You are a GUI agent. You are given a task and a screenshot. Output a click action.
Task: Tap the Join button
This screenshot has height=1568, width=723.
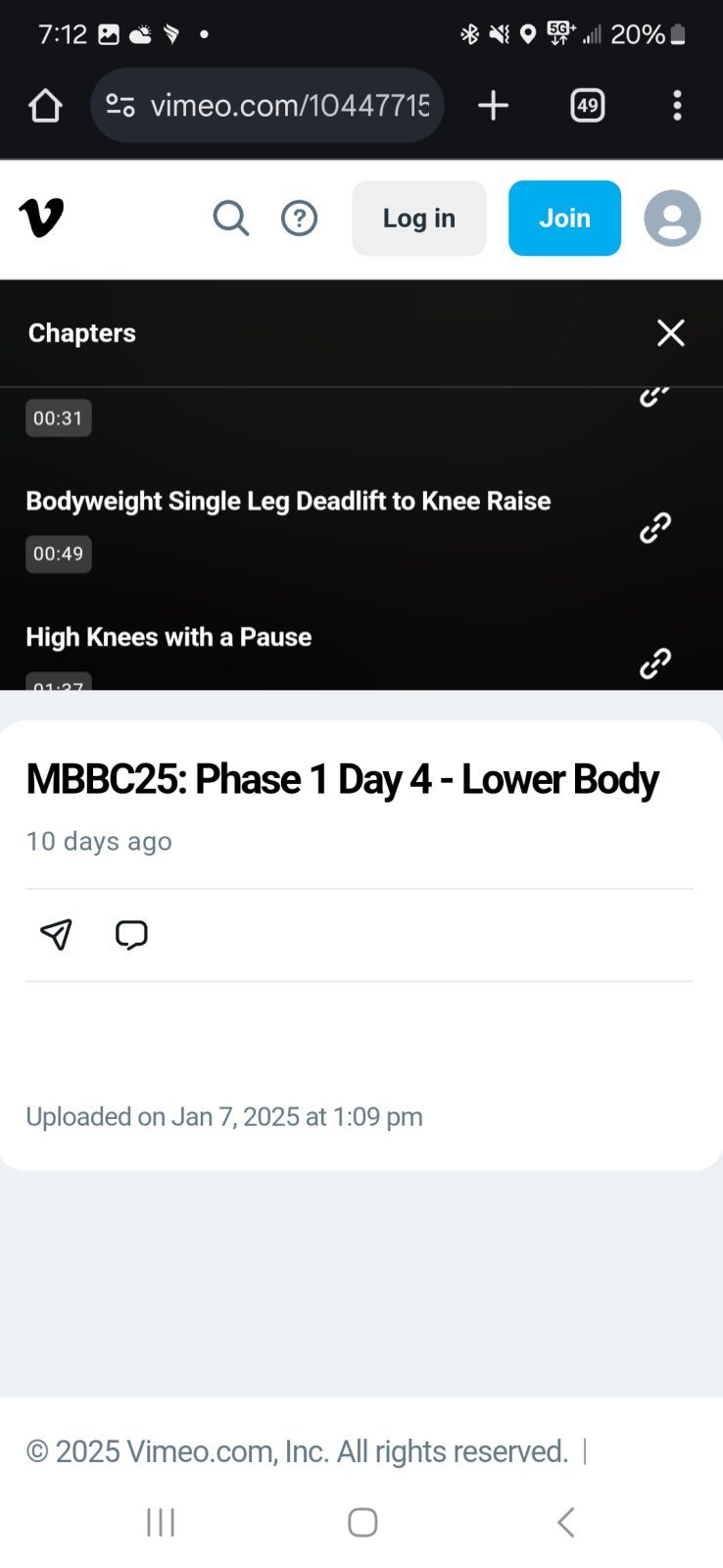point(564,218)
